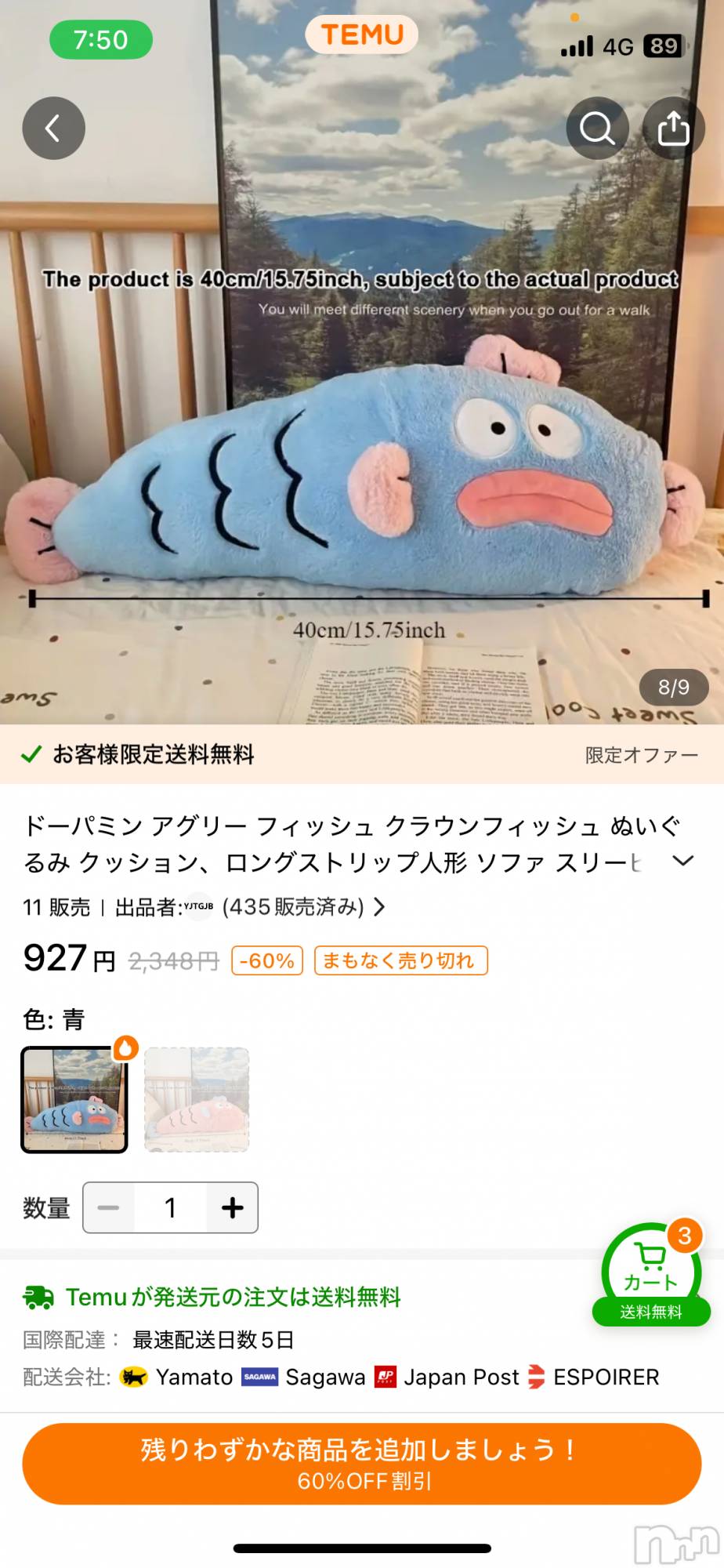Tap the 60%OFF add items button
This screenshot has height=1568, width=724.
click(361, 1463)
